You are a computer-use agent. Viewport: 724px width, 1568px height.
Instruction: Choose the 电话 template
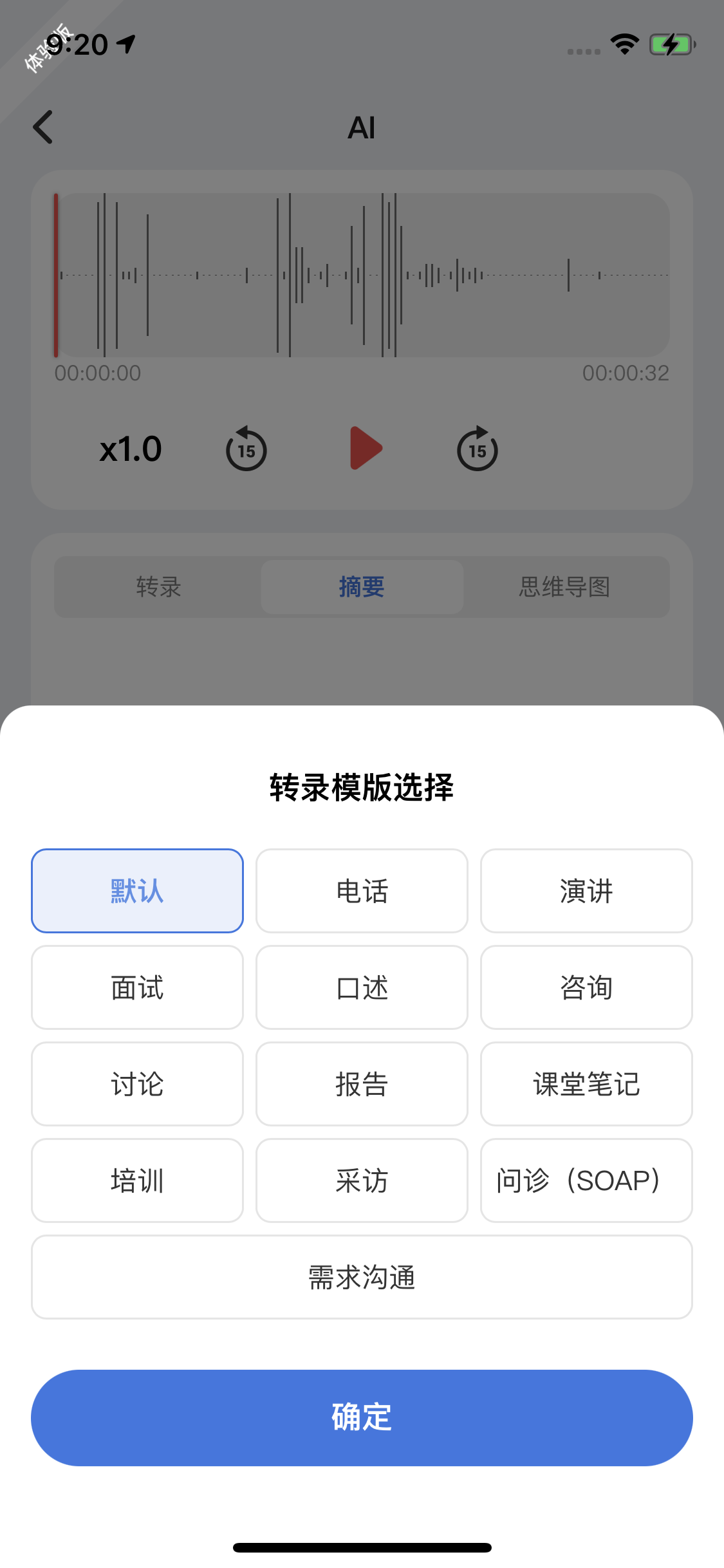click(362, 891)
